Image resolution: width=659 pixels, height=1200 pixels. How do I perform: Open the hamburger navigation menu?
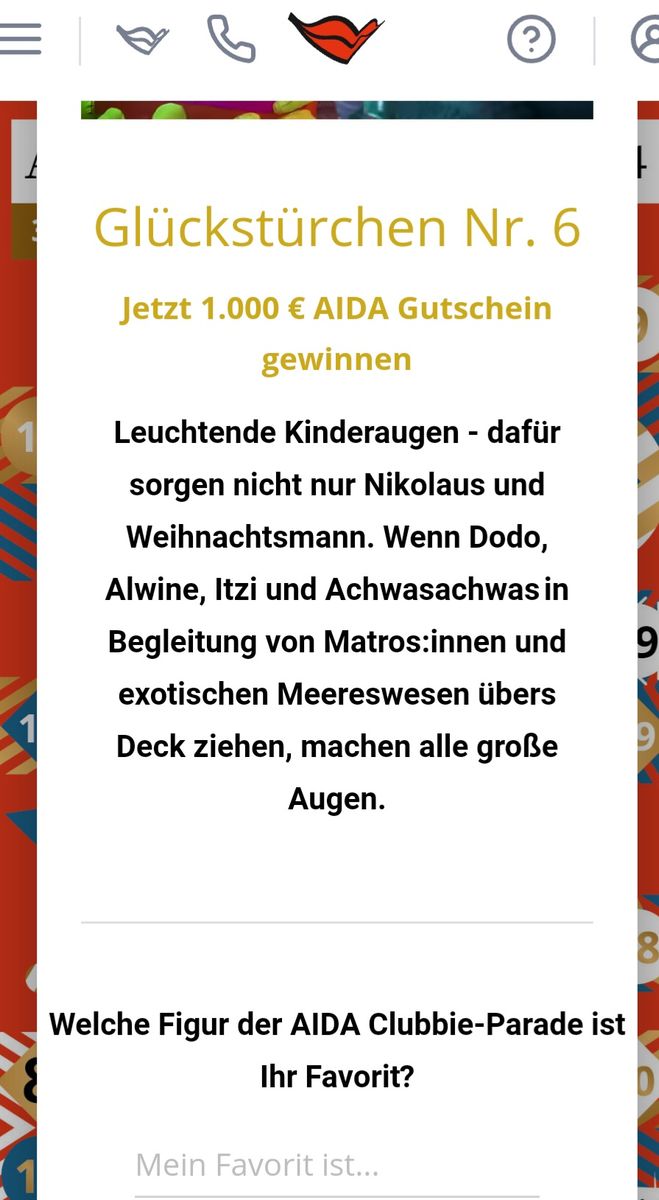click(20, 39)
